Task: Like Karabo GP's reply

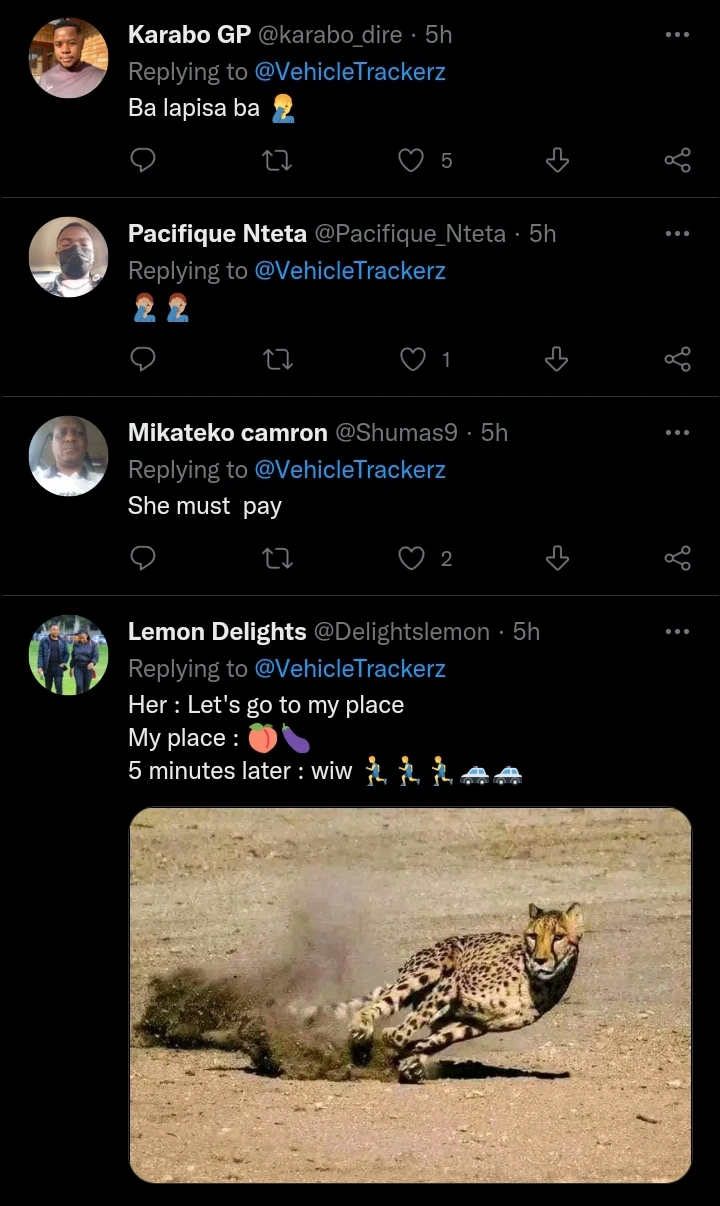Action: coord(411,160)
